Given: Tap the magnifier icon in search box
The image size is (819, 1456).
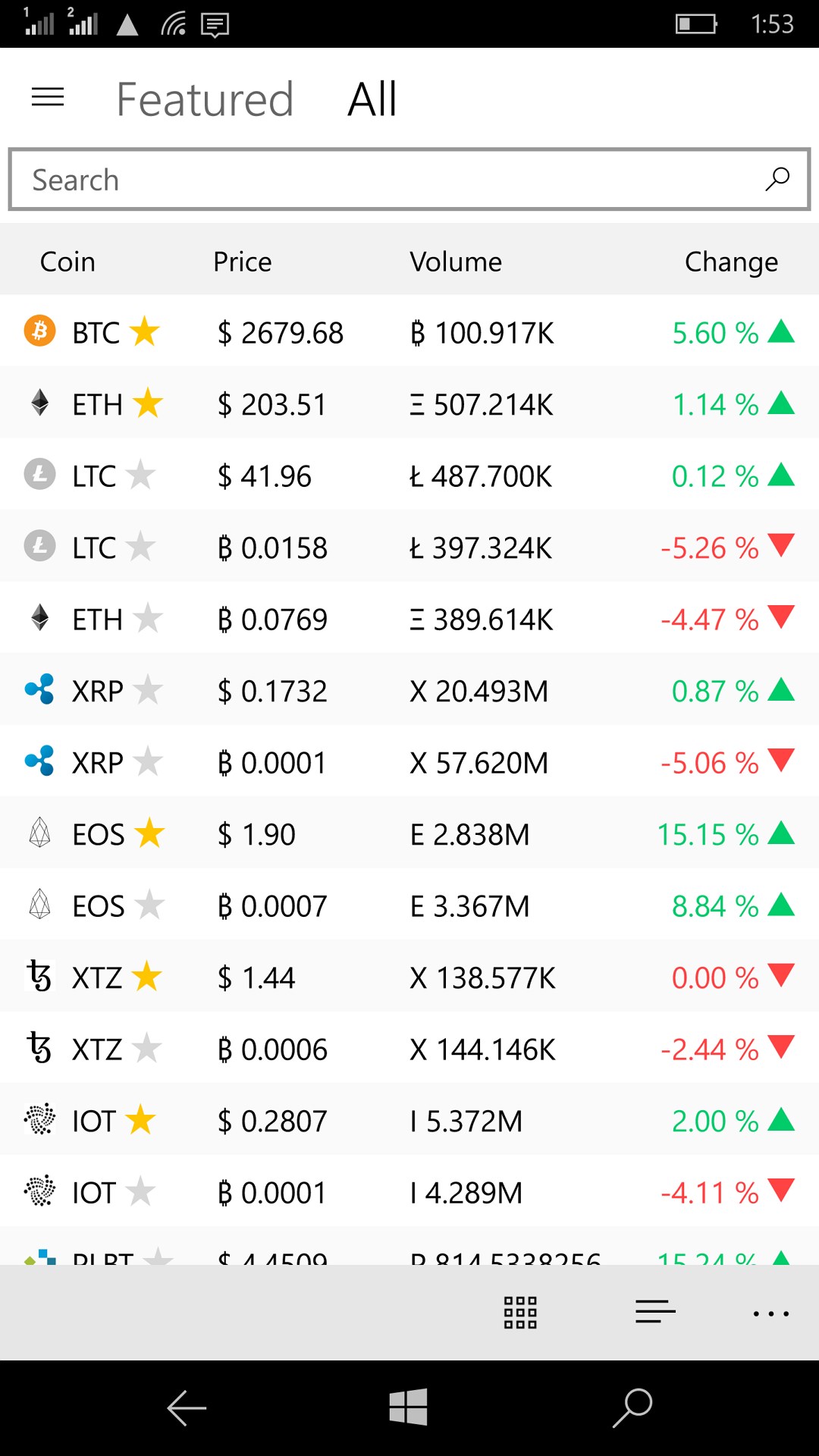Looking at the screenshot, I should pos(777,180).
